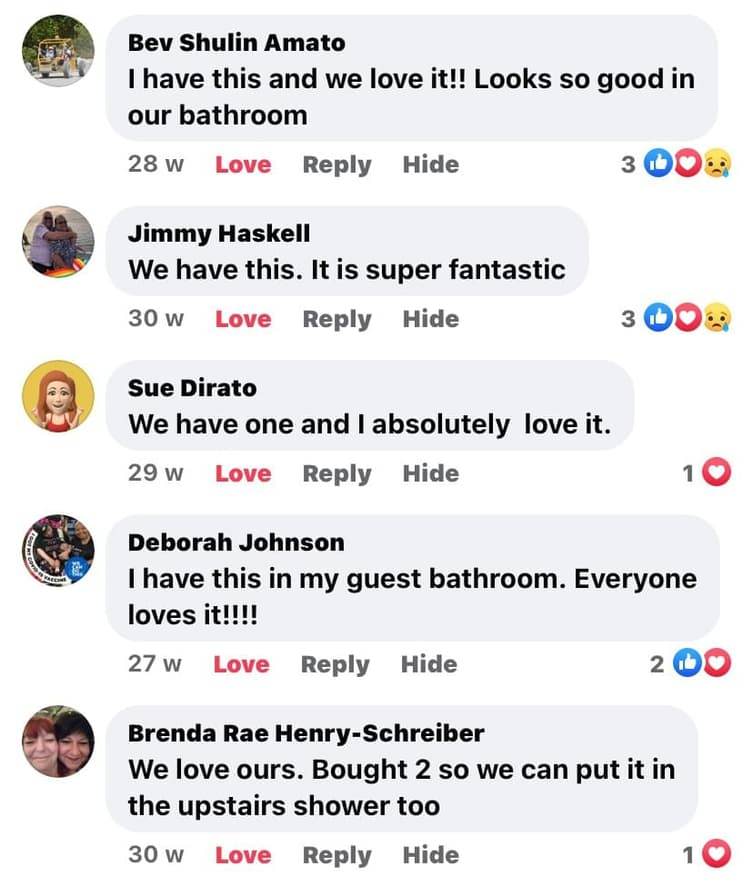The height and width of the screenshot is (886, 753).
Task: View reactions on Jimmy Haskell's comment
Action: click(x=677, y=319)
